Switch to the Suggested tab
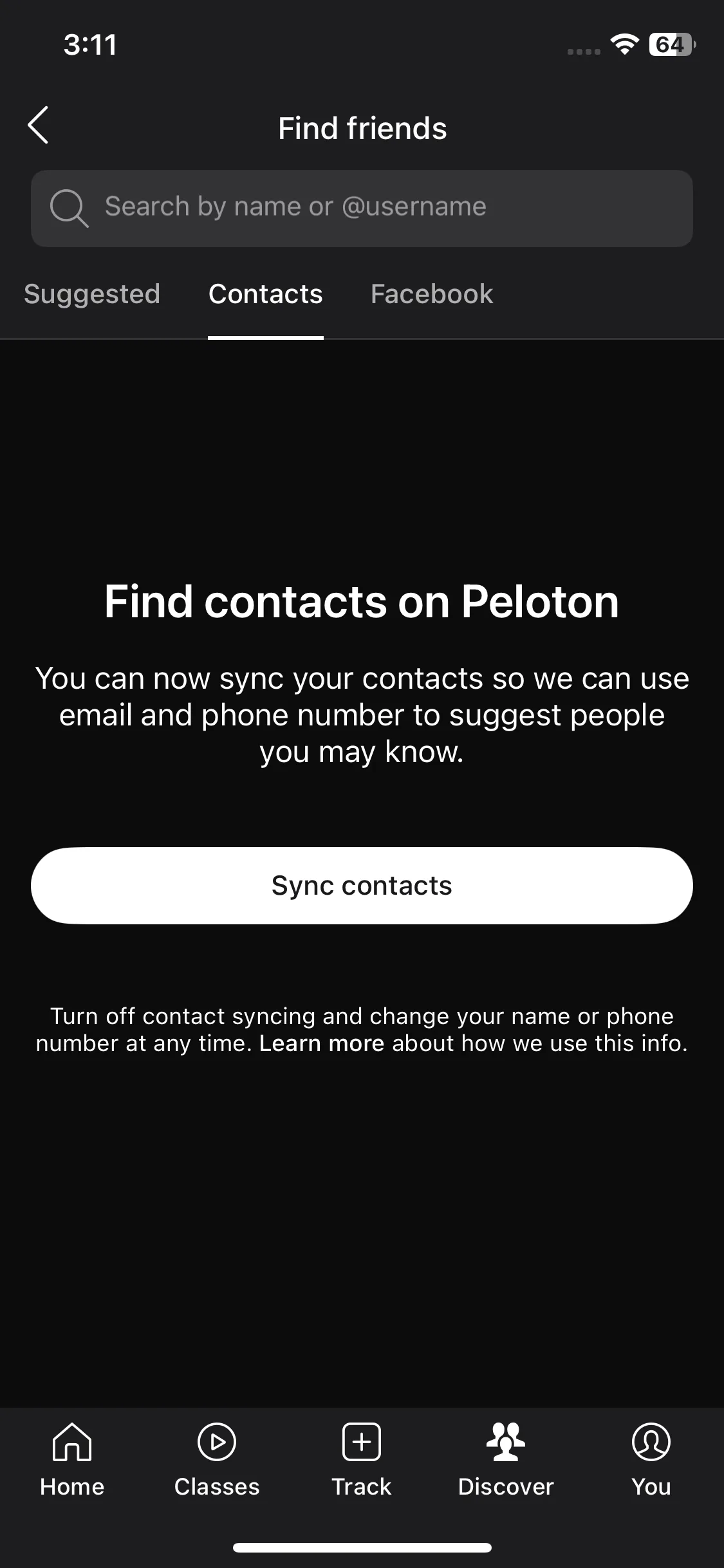 click(92, 295)
